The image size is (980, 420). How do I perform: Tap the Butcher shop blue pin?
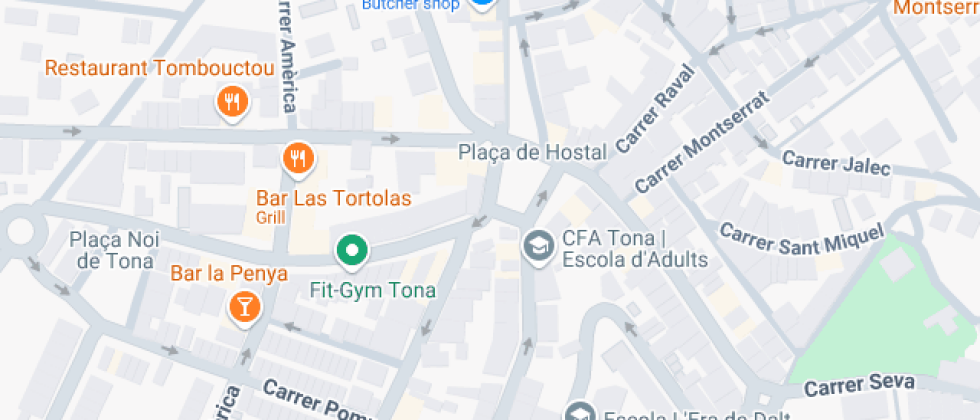[x=482, y=4]
